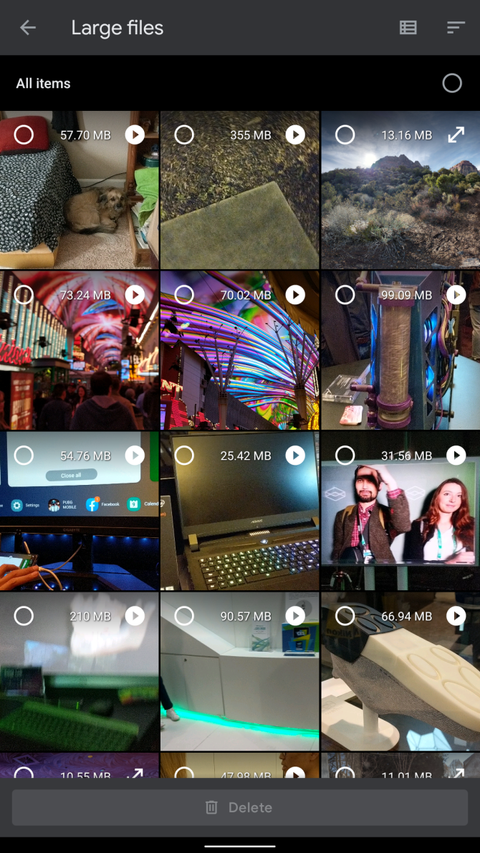Expand the 13.16 MB photo
Viewport: 480px width, 853px height.
[x=456, y=134]
